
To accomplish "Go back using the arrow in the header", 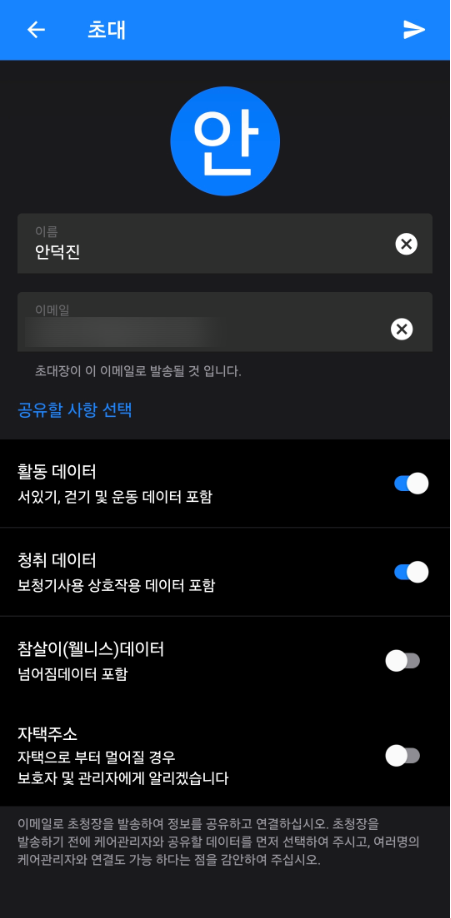I will tap(36, 30).
